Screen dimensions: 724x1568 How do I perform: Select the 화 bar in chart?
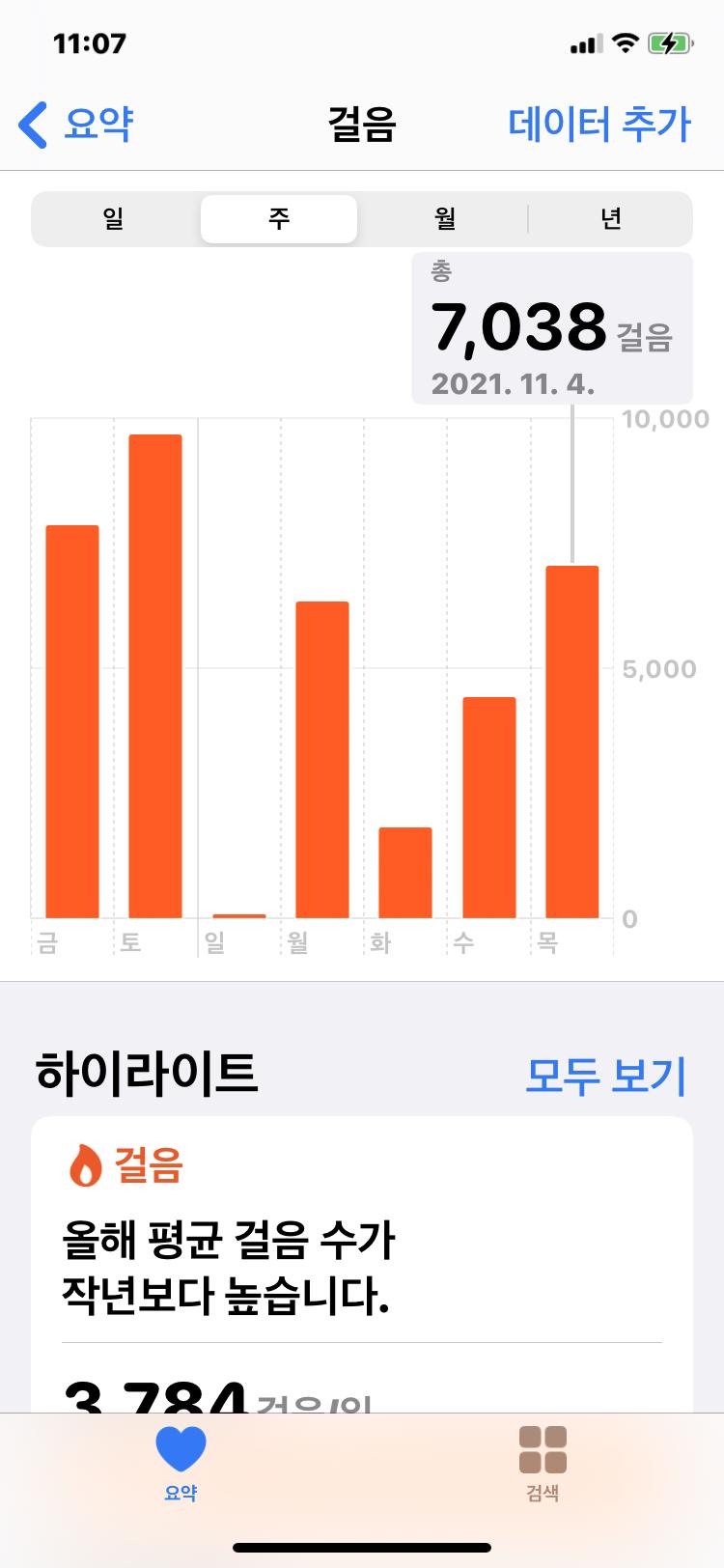[405, 872]
